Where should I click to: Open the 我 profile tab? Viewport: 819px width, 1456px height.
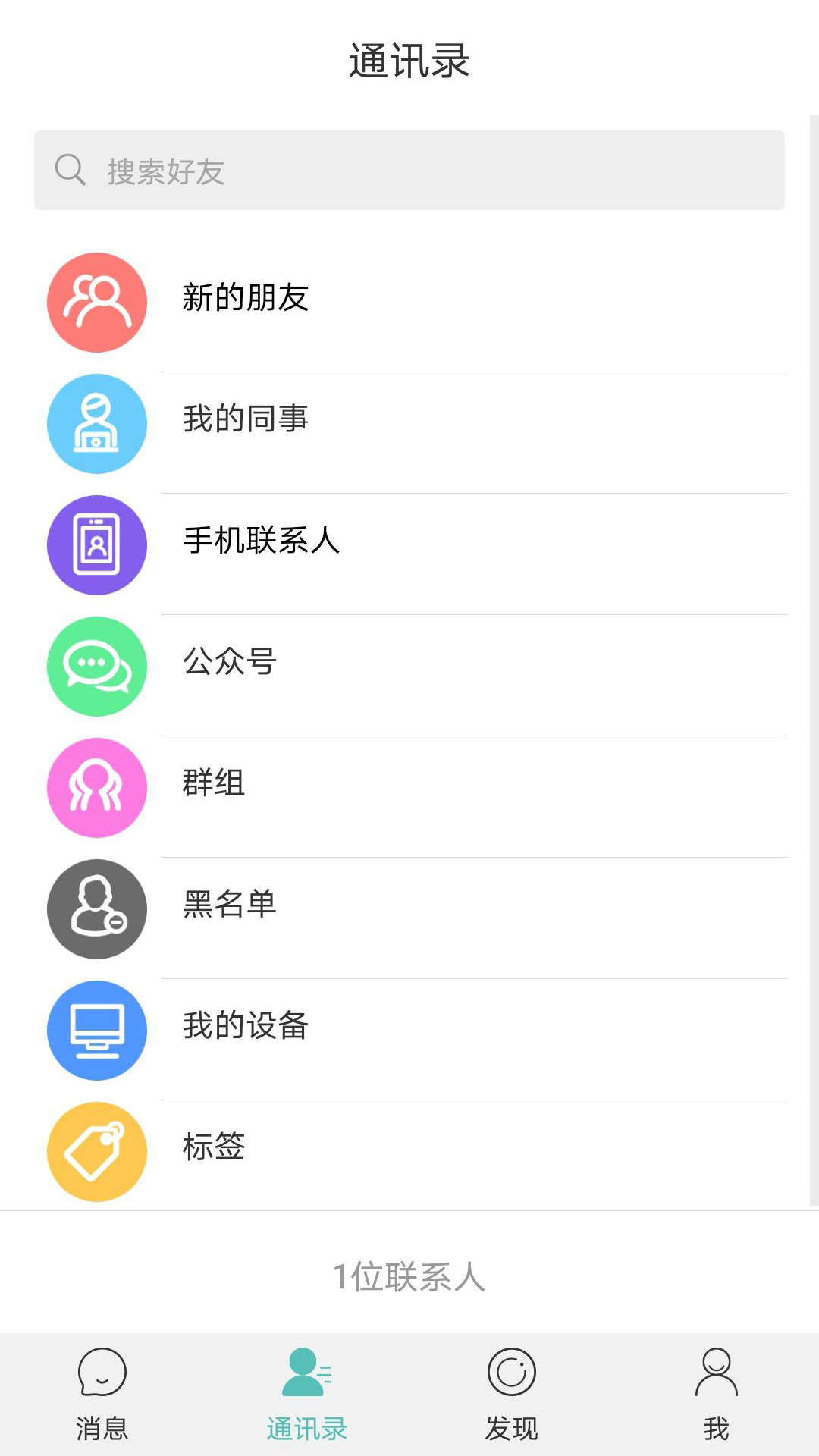[717, 1399]
